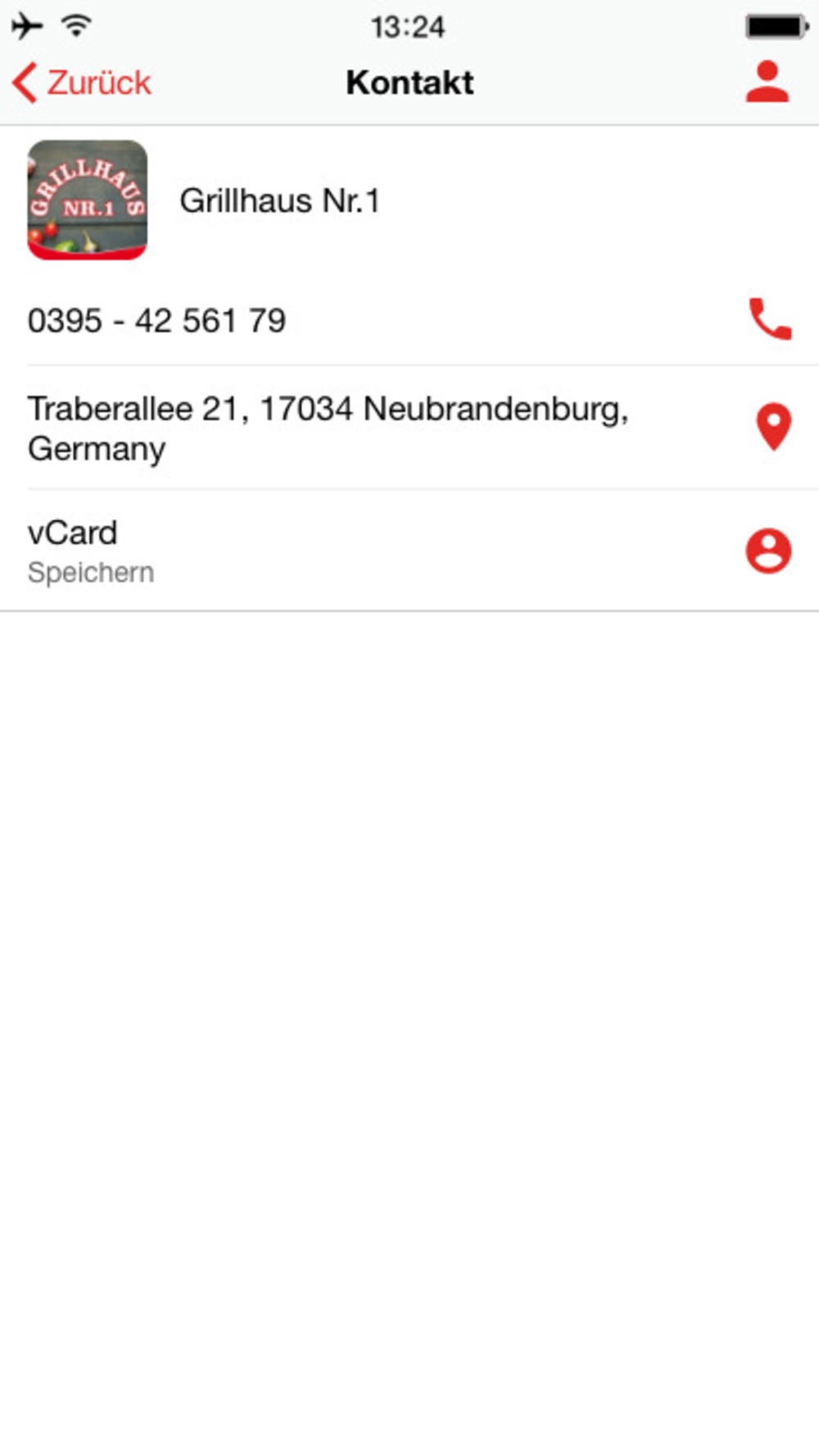Go back with the Zurück button
The image size is (819, 1456).
81,83
